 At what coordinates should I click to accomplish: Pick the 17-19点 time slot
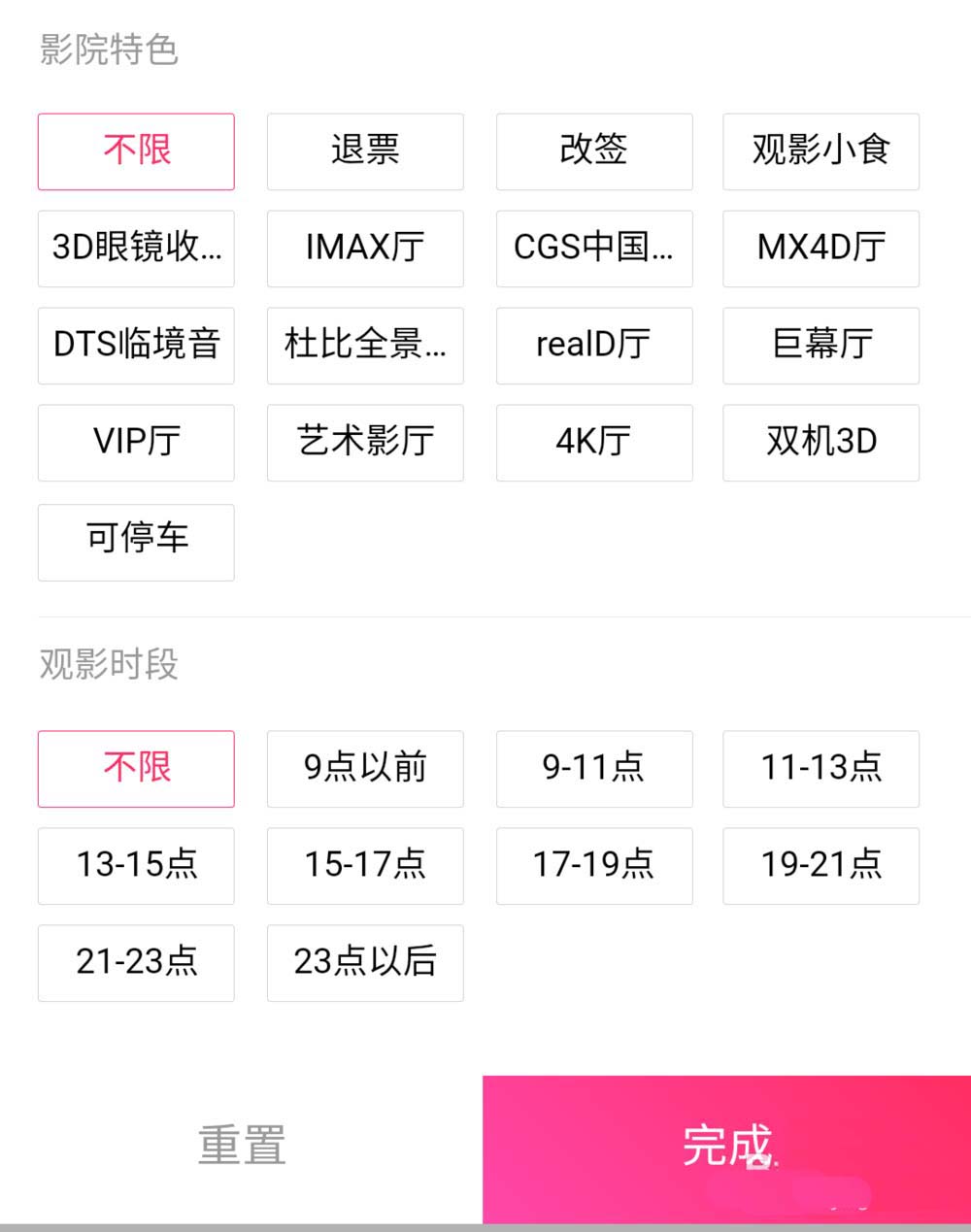pyautogui.click(x=594, y=866)
